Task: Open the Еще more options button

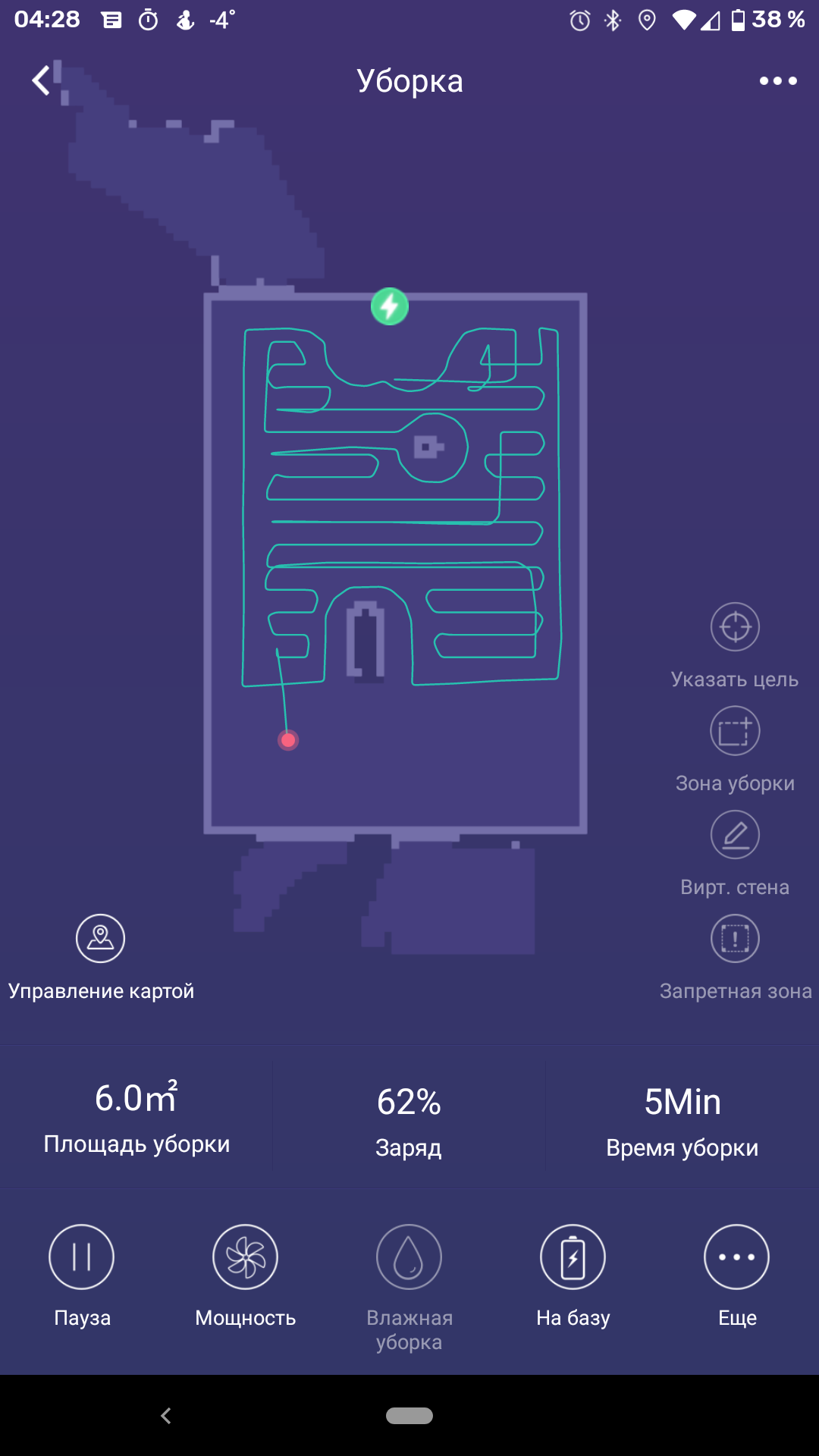Action: [736, 1257]
